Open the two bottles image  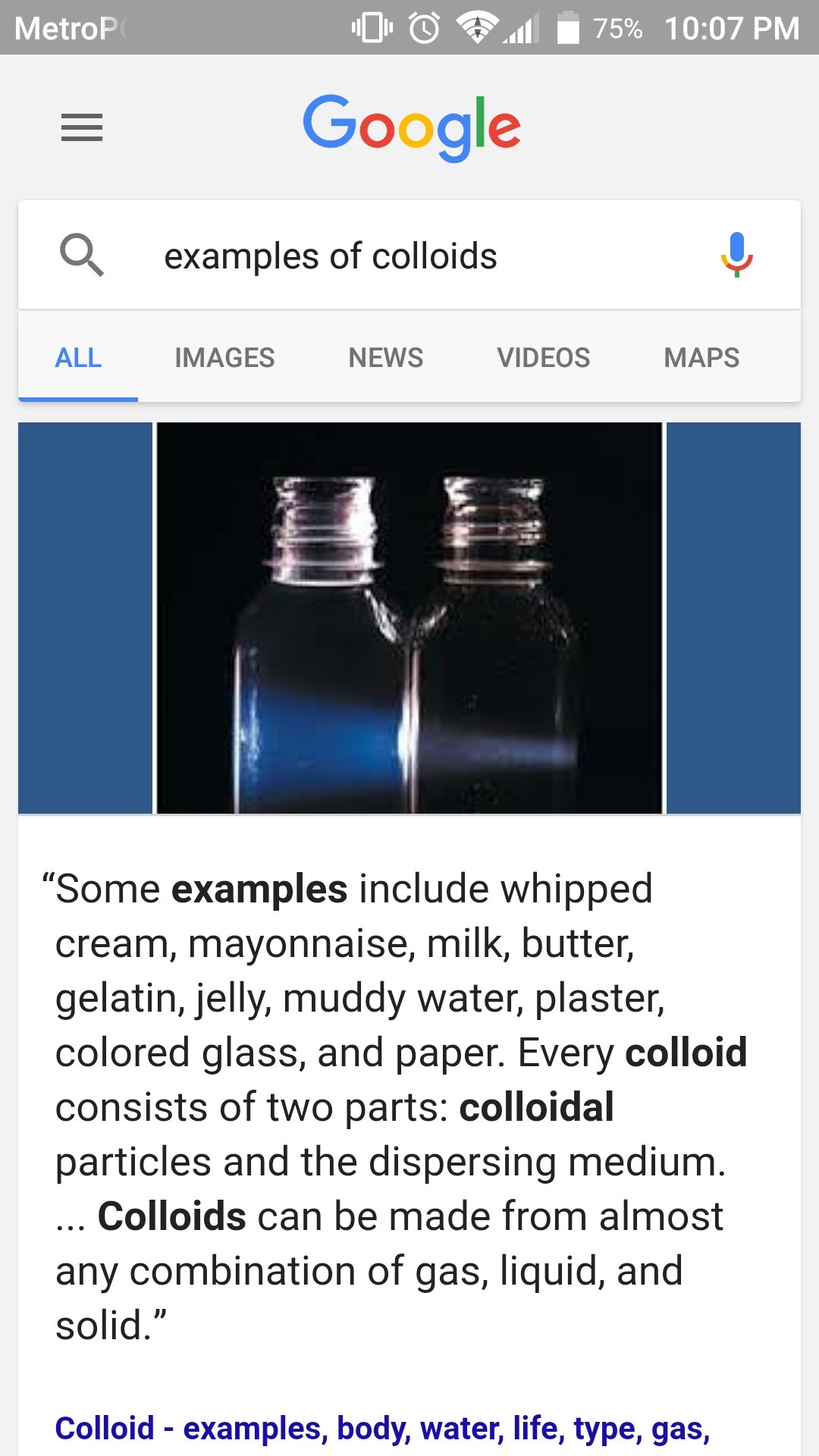(x=409, y=618)
